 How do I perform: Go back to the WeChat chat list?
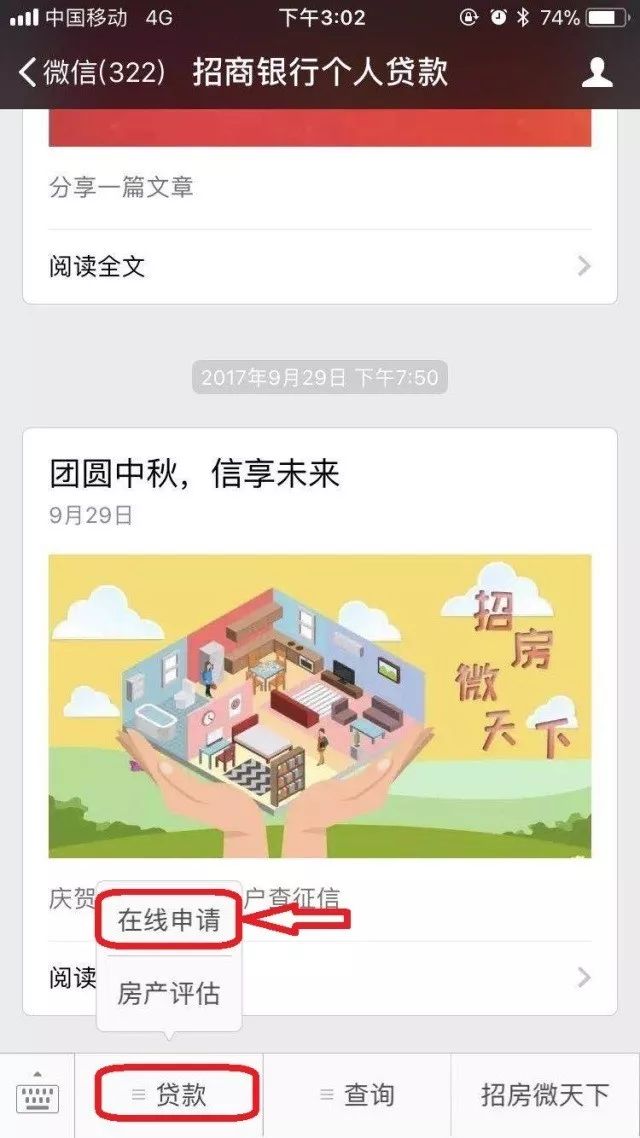(x=90, y=72)
